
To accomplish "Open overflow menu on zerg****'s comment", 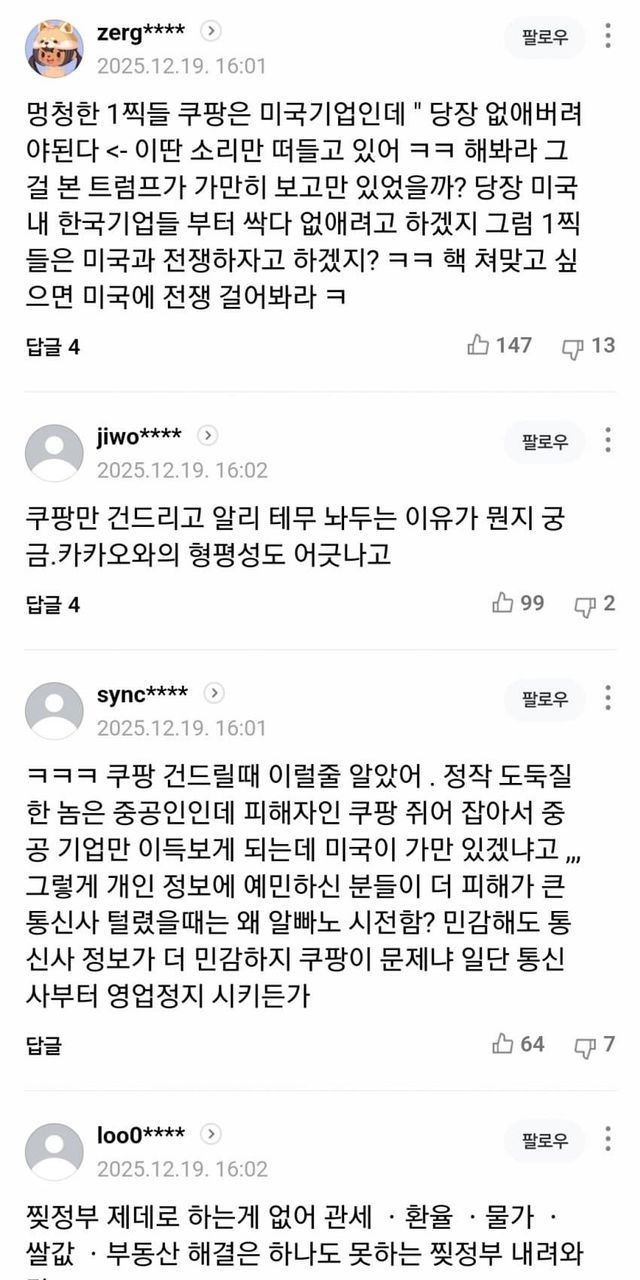I will click(608, 37).
